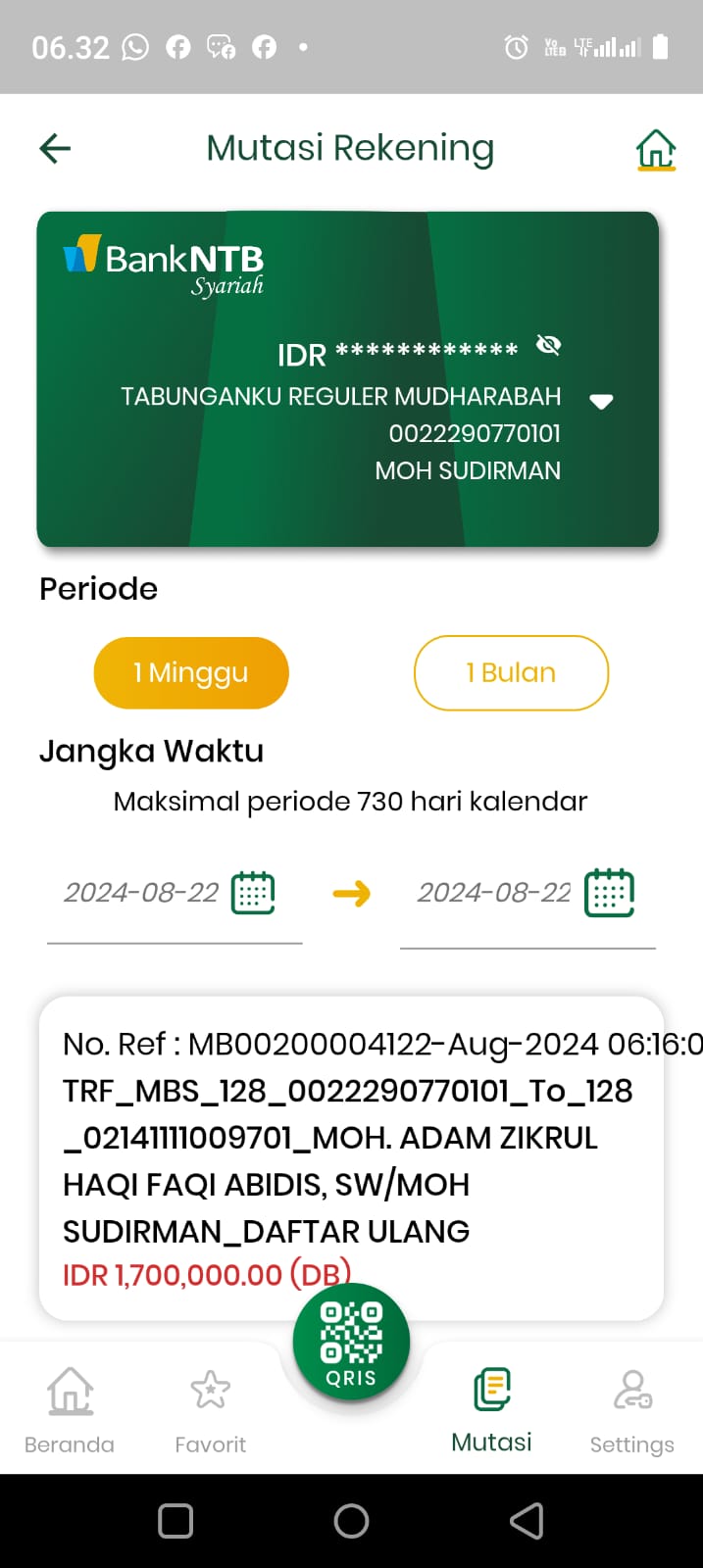The image size is (703, 1568).
Task: Open the QRIS scanner button
Action: 351,1341
